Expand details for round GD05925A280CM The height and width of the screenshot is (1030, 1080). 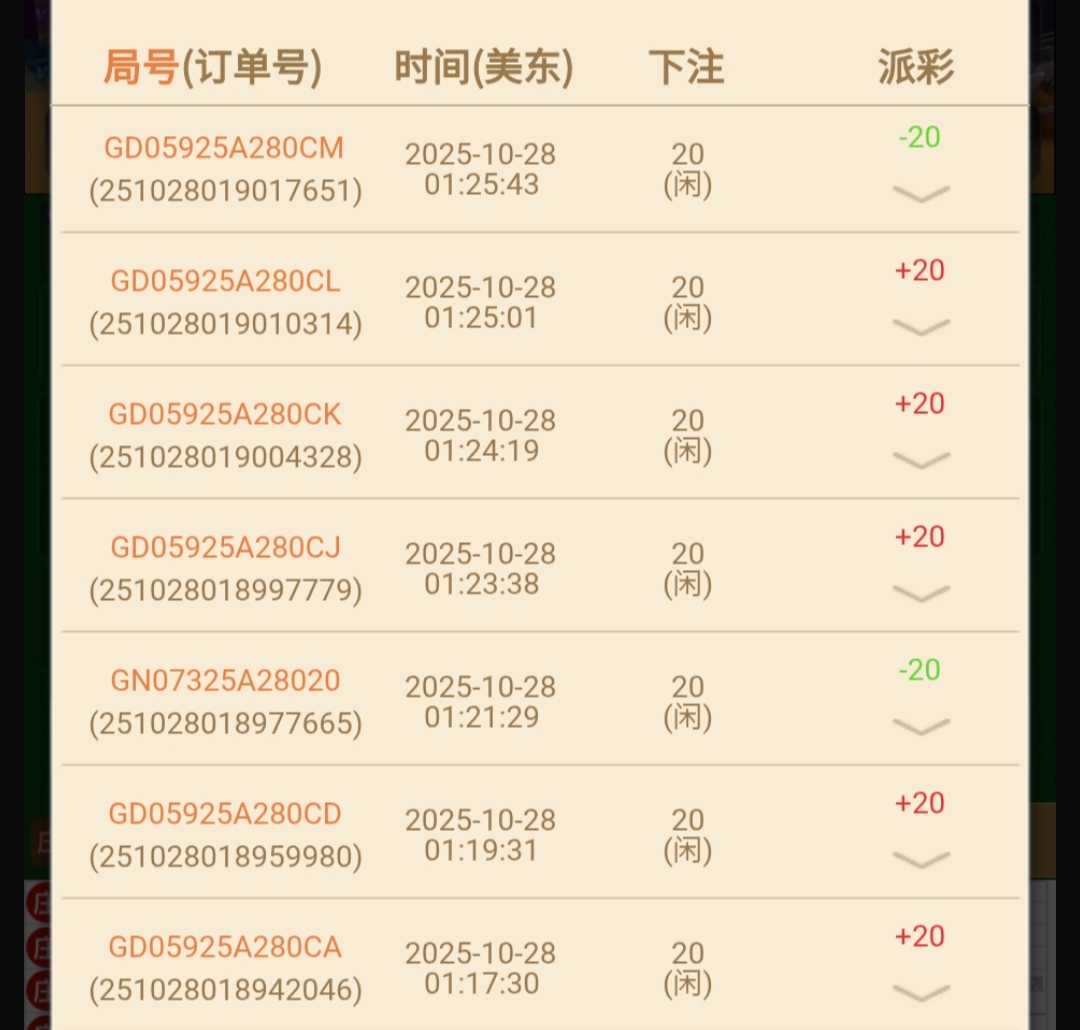point(920,193)
